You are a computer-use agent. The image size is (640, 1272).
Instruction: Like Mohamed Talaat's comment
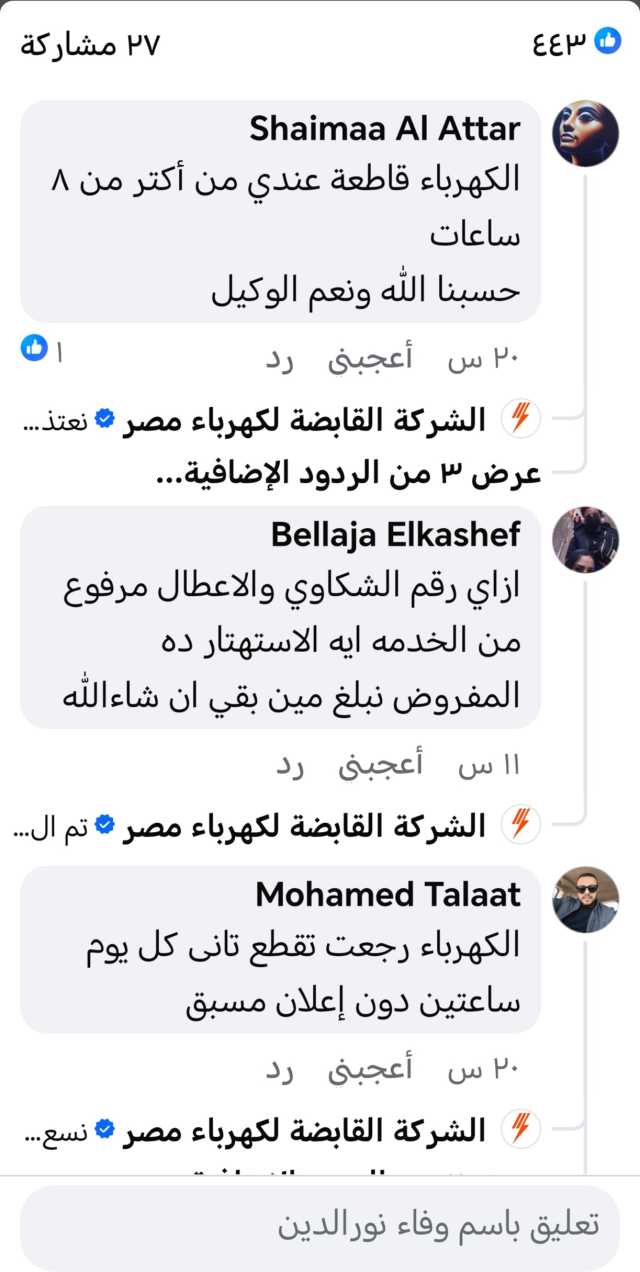click(x=370, y=1070)
